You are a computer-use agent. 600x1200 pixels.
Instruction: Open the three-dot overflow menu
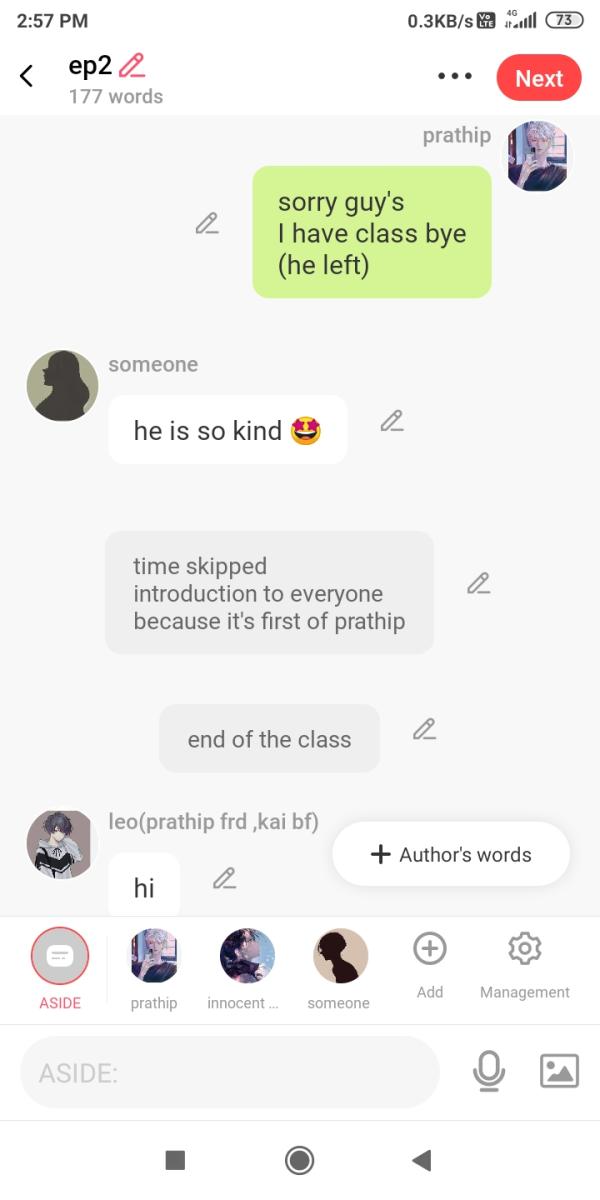point(455,77)
